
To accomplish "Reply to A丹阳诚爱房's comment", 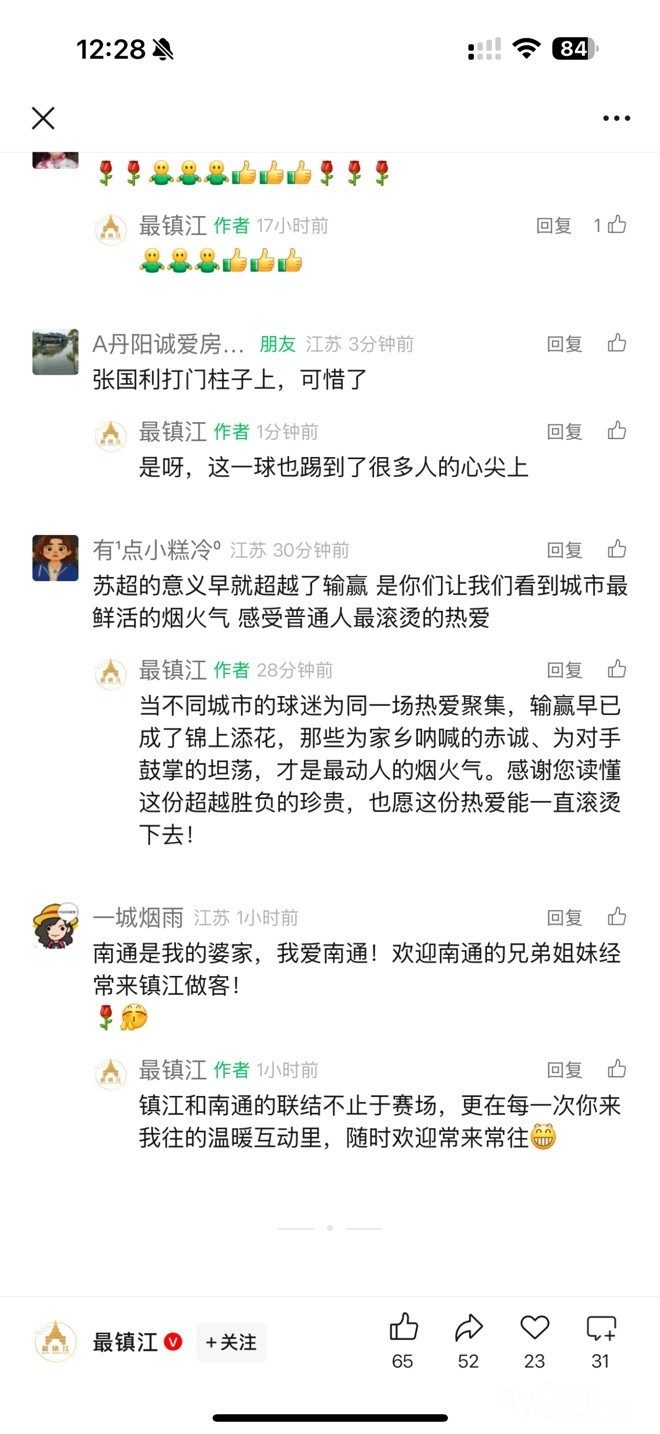I will click(x=564, y=344).
